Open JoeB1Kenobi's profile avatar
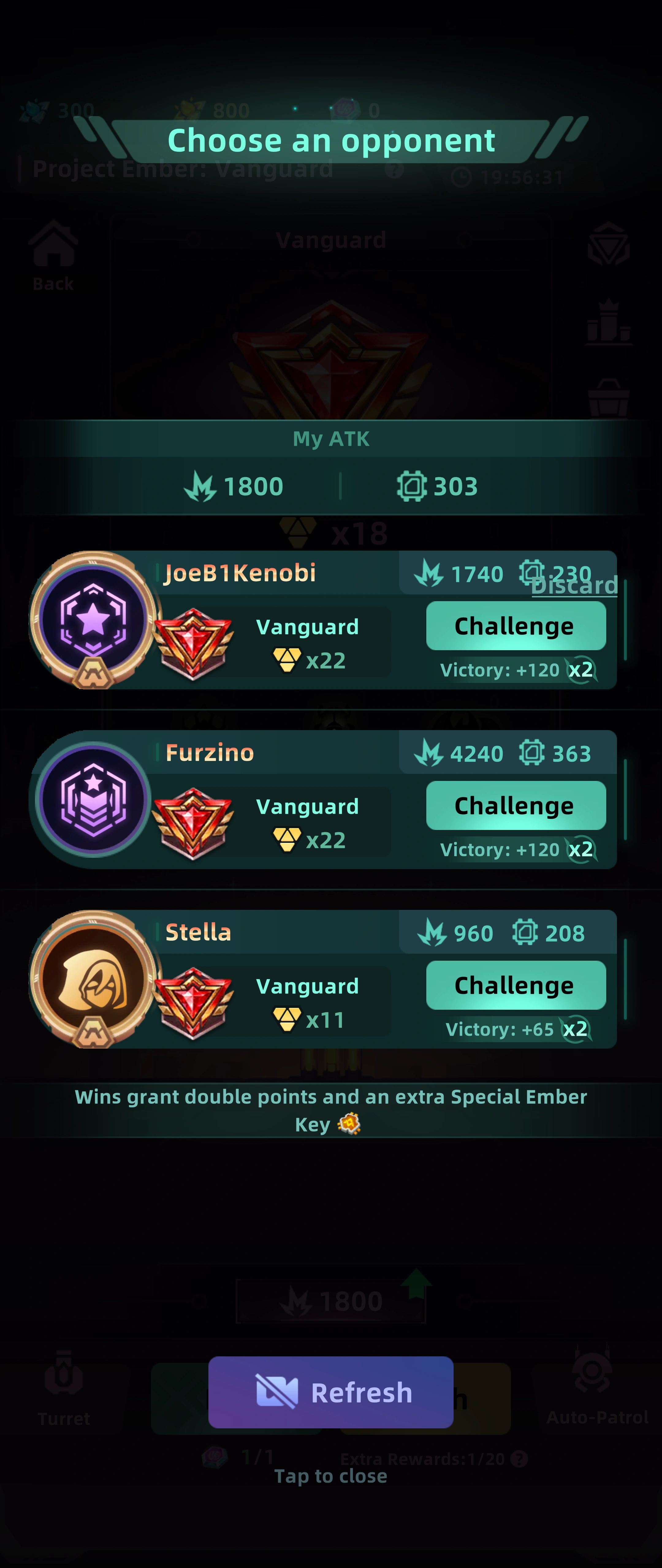The image size is (662, 1568). tap(93, 620)
